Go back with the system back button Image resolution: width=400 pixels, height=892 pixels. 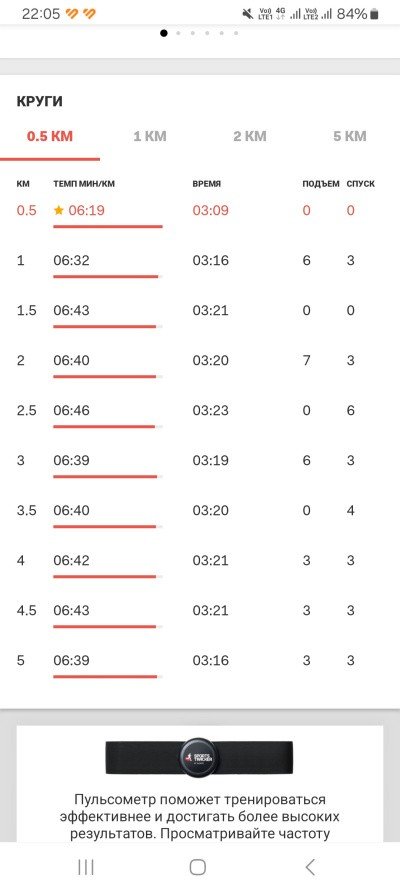310,867
